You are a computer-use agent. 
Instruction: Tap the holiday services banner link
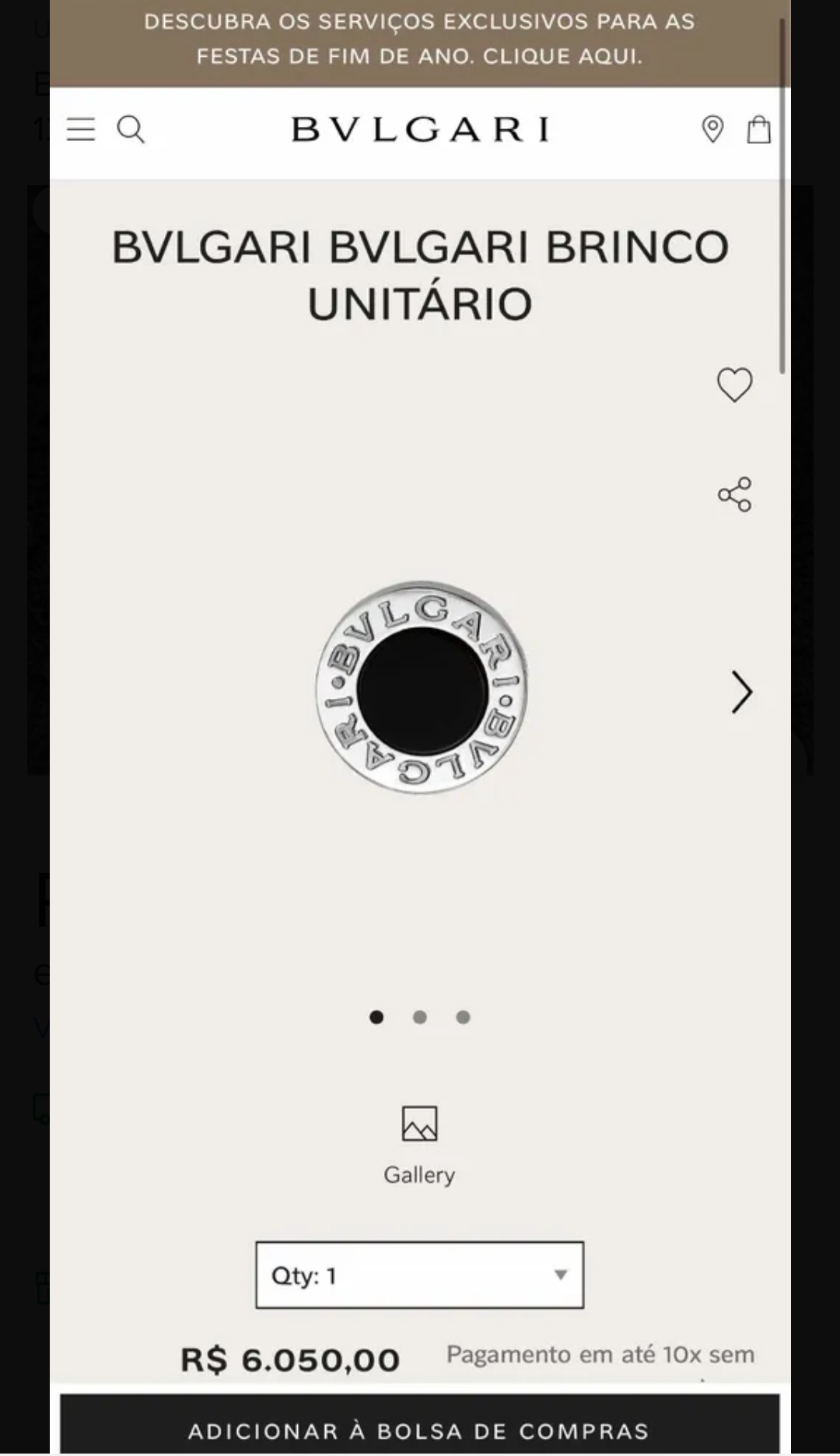(419, 39)
